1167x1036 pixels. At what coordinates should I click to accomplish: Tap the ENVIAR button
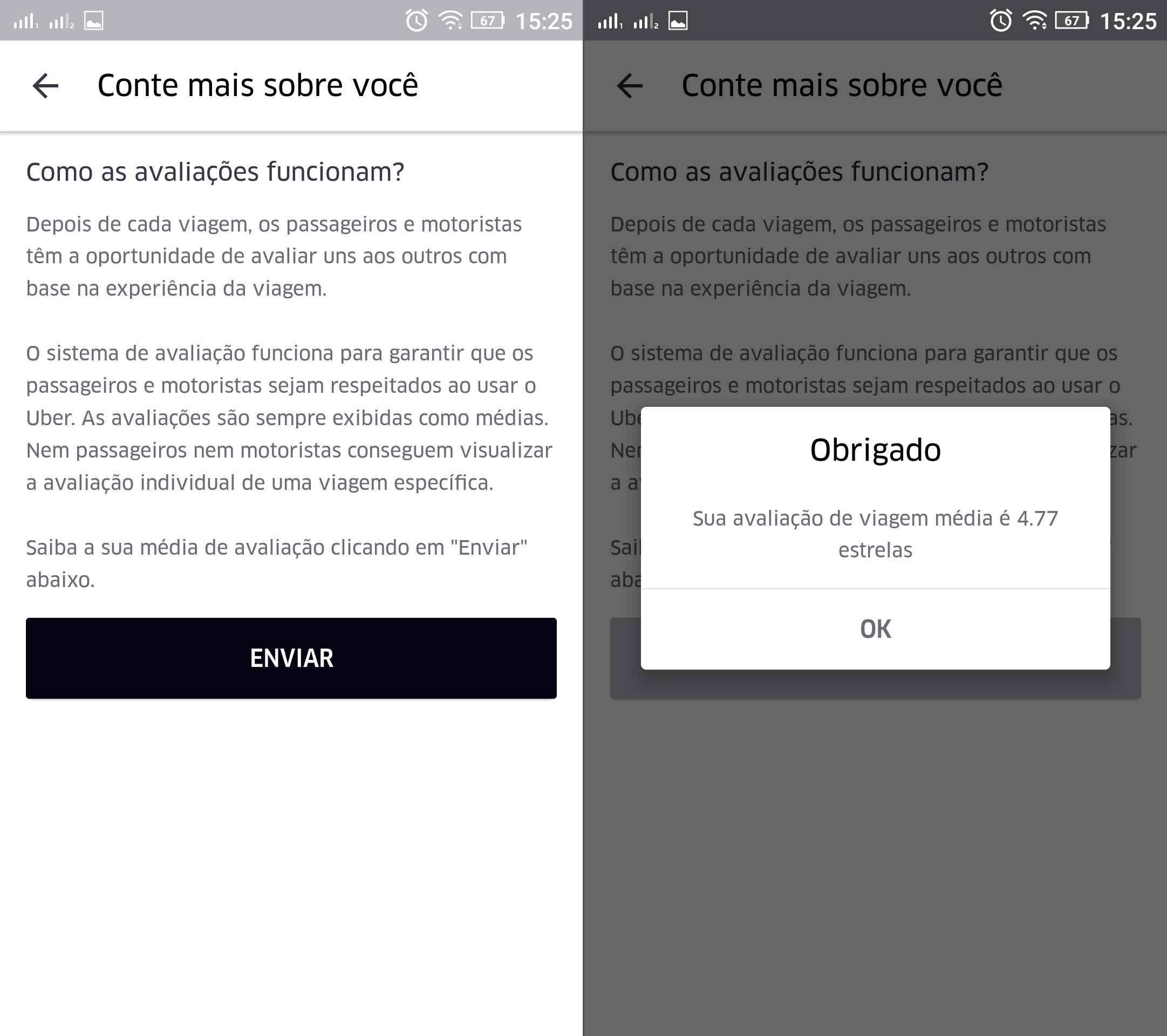pyautogui.click(x=291, y=658)
